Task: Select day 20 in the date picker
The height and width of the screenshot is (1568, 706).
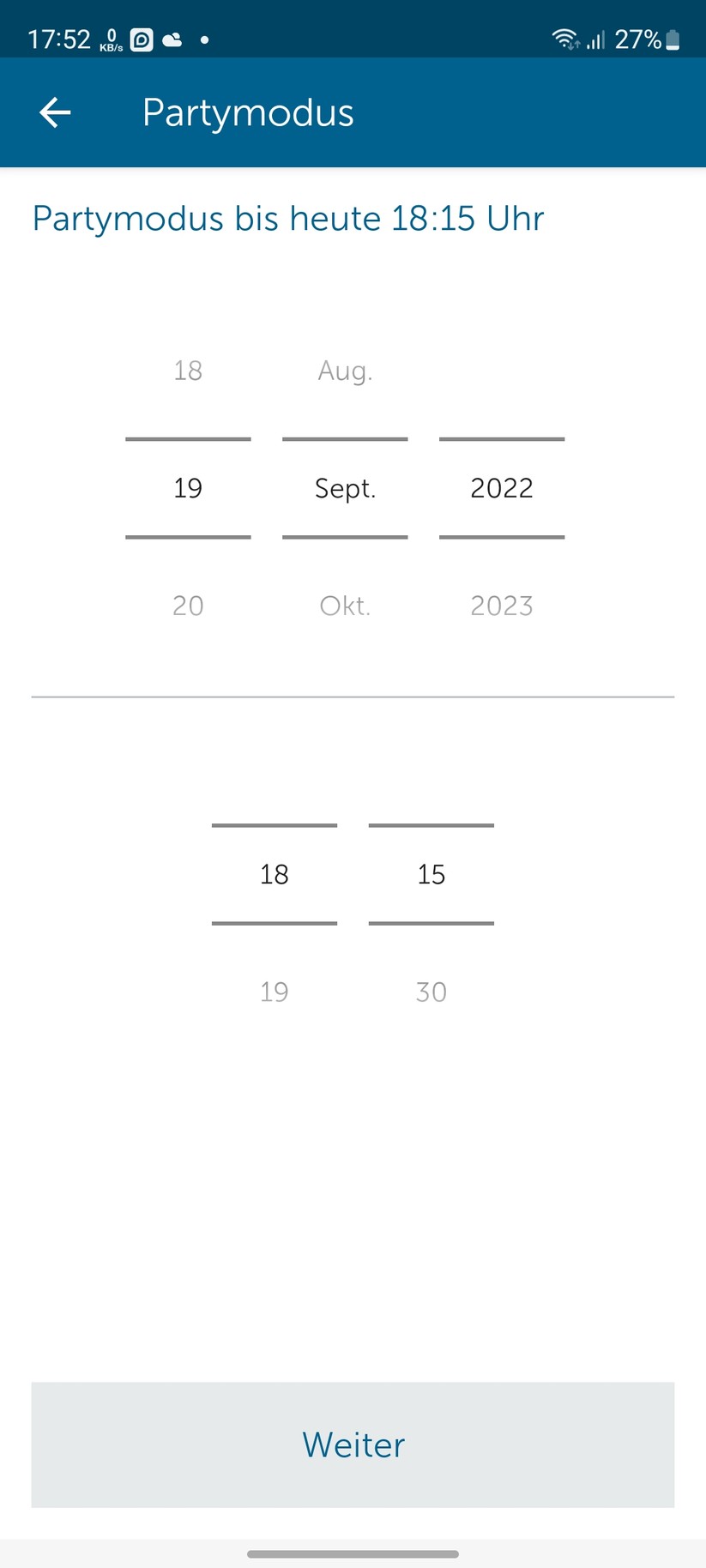Action: pyautogui.click(x=188, y=606)
